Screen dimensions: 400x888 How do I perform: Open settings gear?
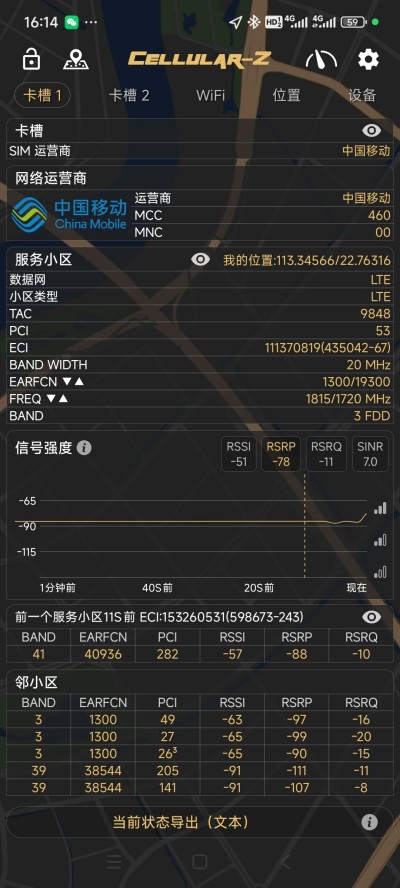[368, 59]
